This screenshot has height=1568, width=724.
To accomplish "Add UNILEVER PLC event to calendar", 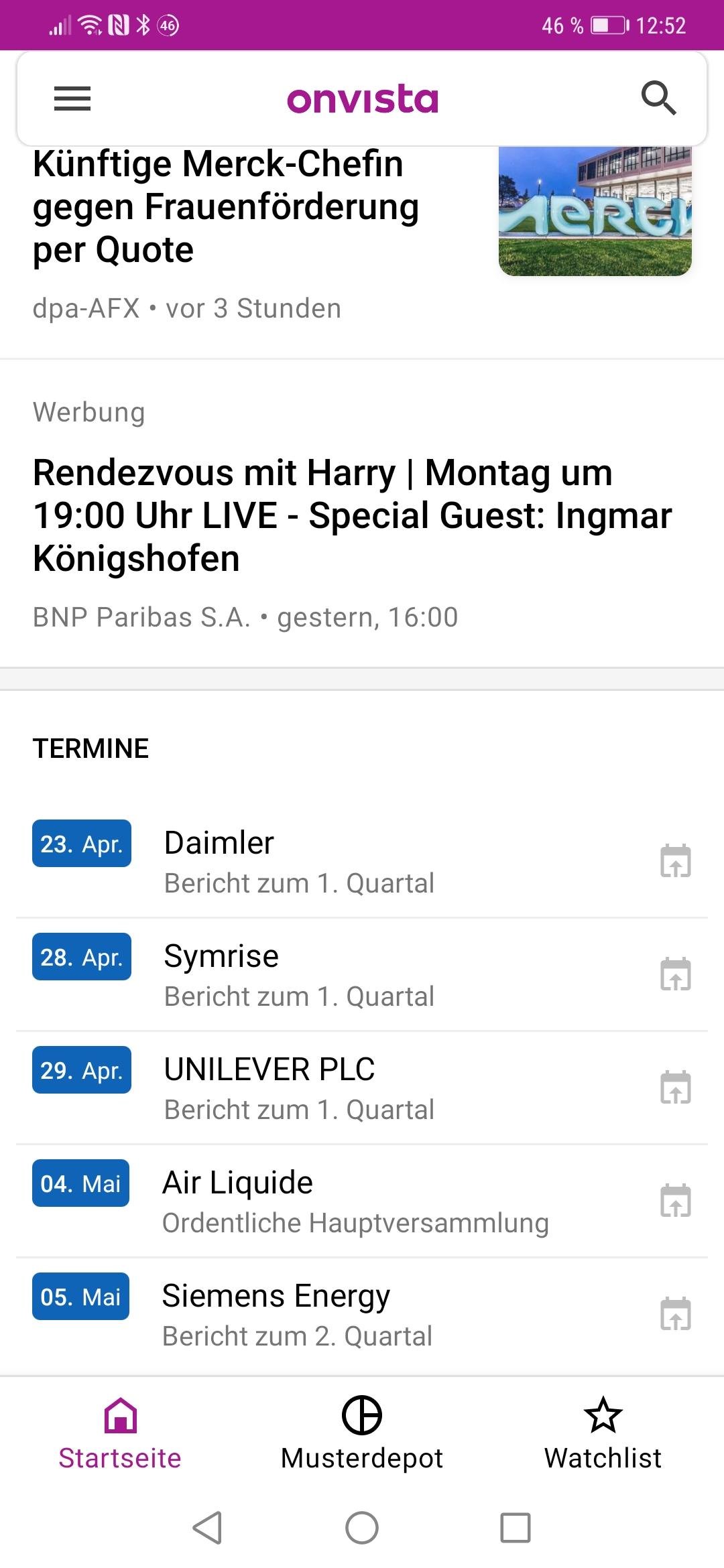I will (675, 1088).
